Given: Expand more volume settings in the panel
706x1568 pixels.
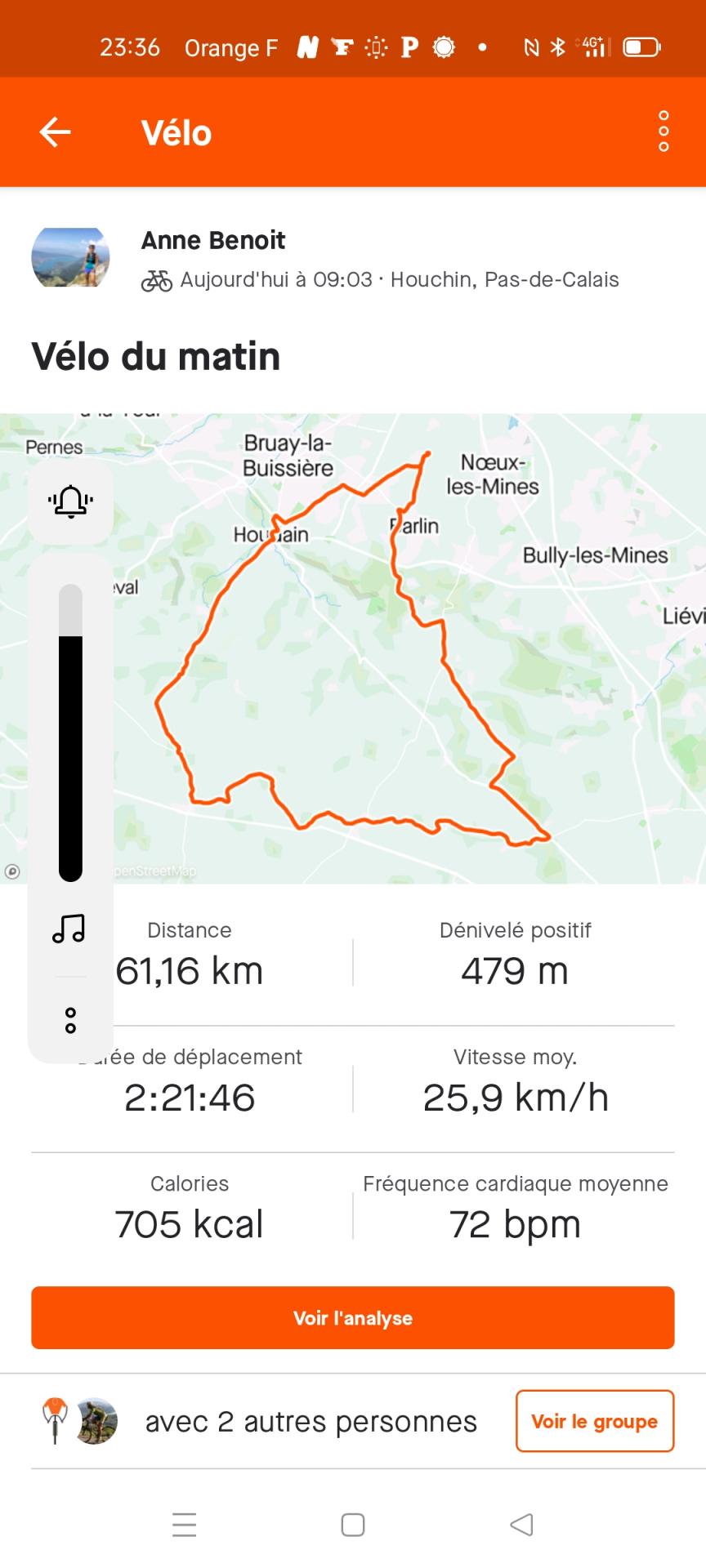Looking at the screenshot, I should coord(70,1020).
